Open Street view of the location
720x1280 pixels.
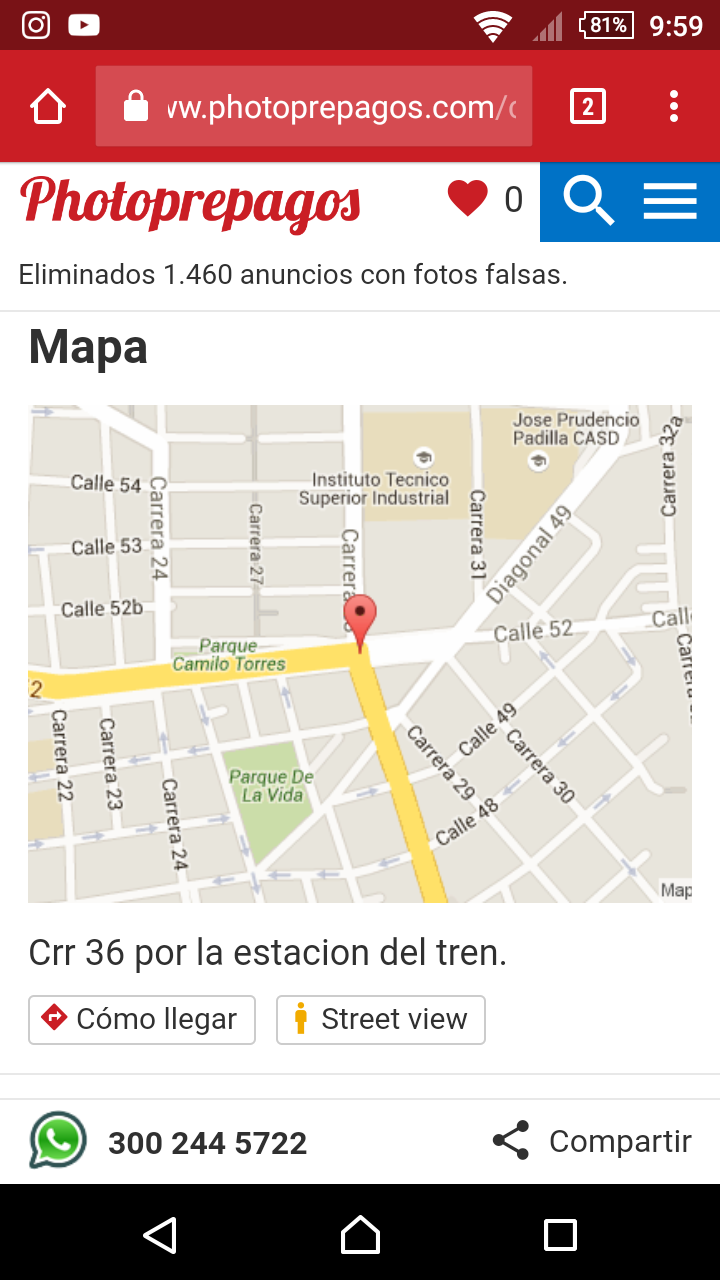[381, 1019]
